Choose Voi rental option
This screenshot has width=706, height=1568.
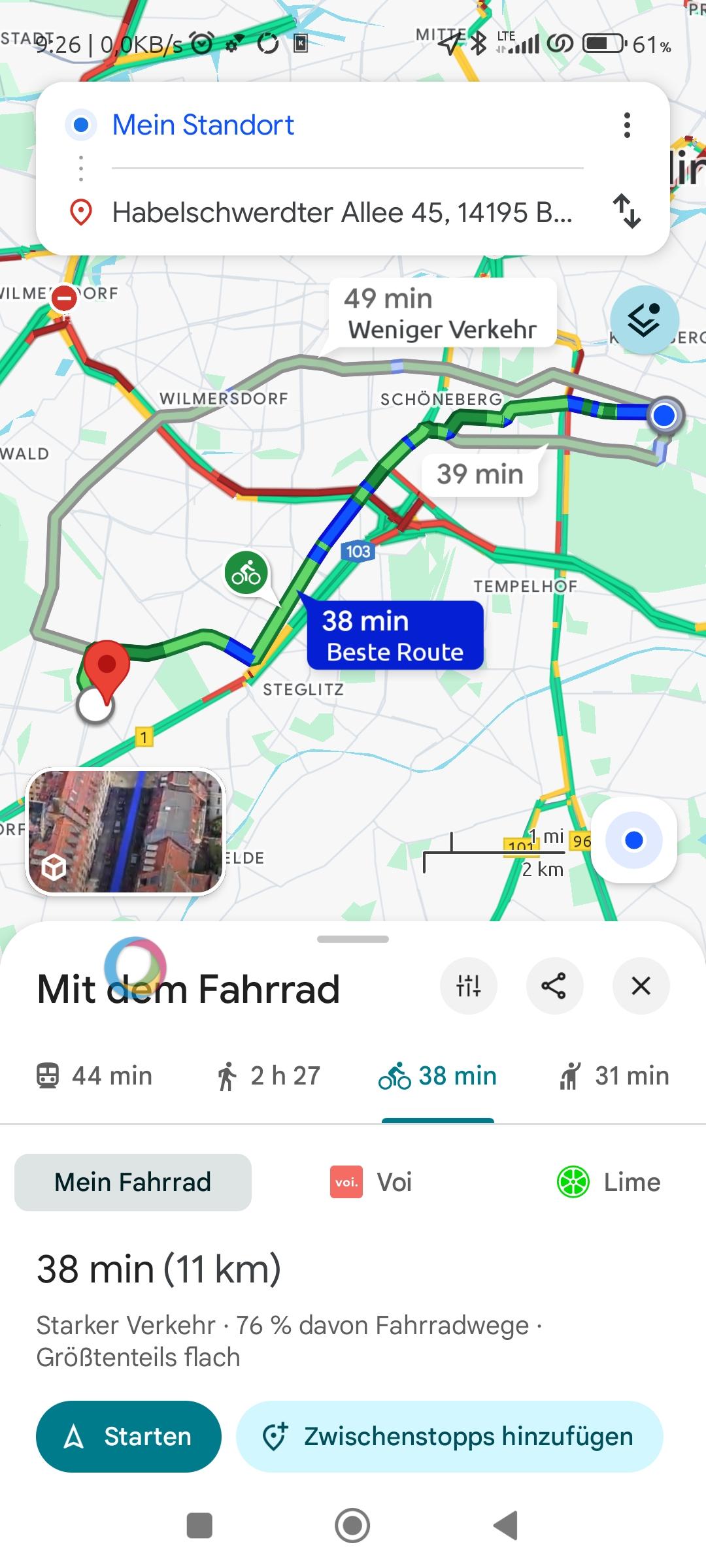point(371,1182)
